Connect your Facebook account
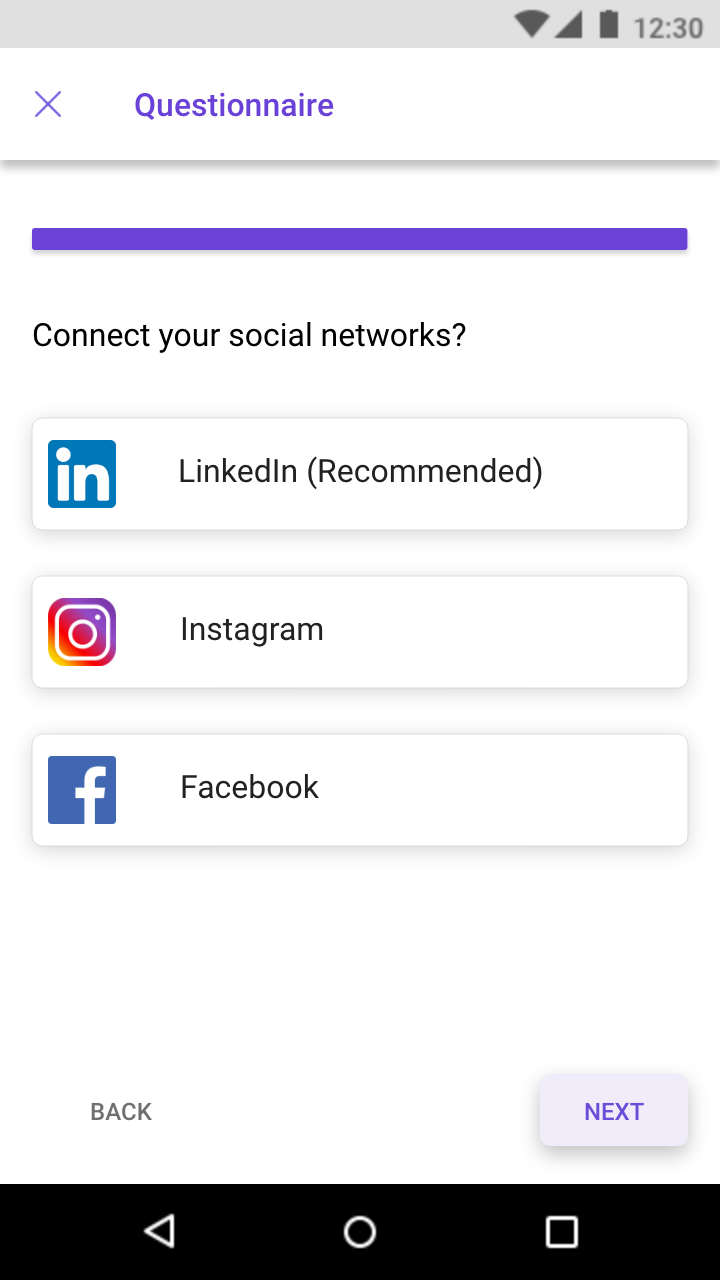Image resolution: width=720 pixels, height=1280 pixels. pos(360,790)
